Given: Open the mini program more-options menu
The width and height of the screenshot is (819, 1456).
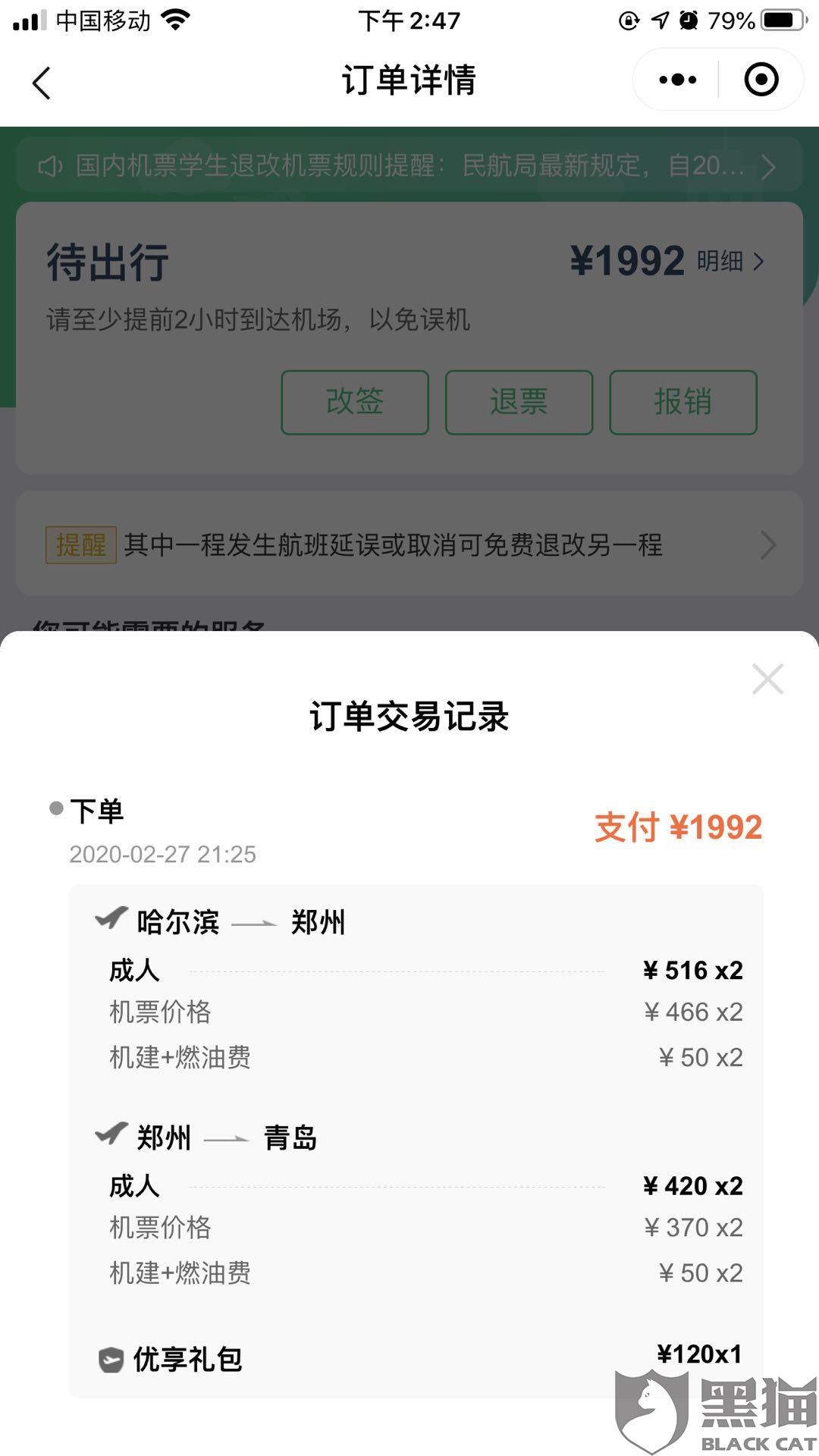Looking at the screenshot, I should coord(677,80).
